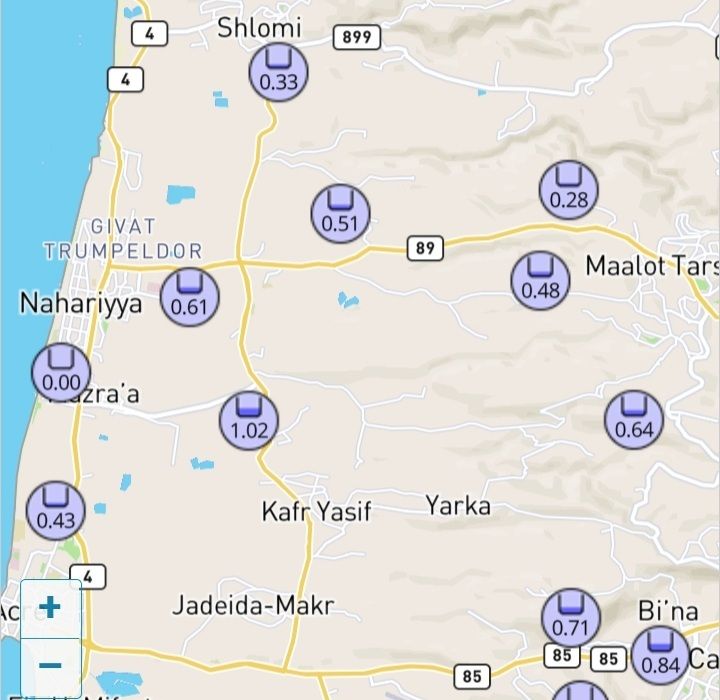Tap the 0.28 rain gauge marker
Screen dimensions: 720x700
coord(569,190)
